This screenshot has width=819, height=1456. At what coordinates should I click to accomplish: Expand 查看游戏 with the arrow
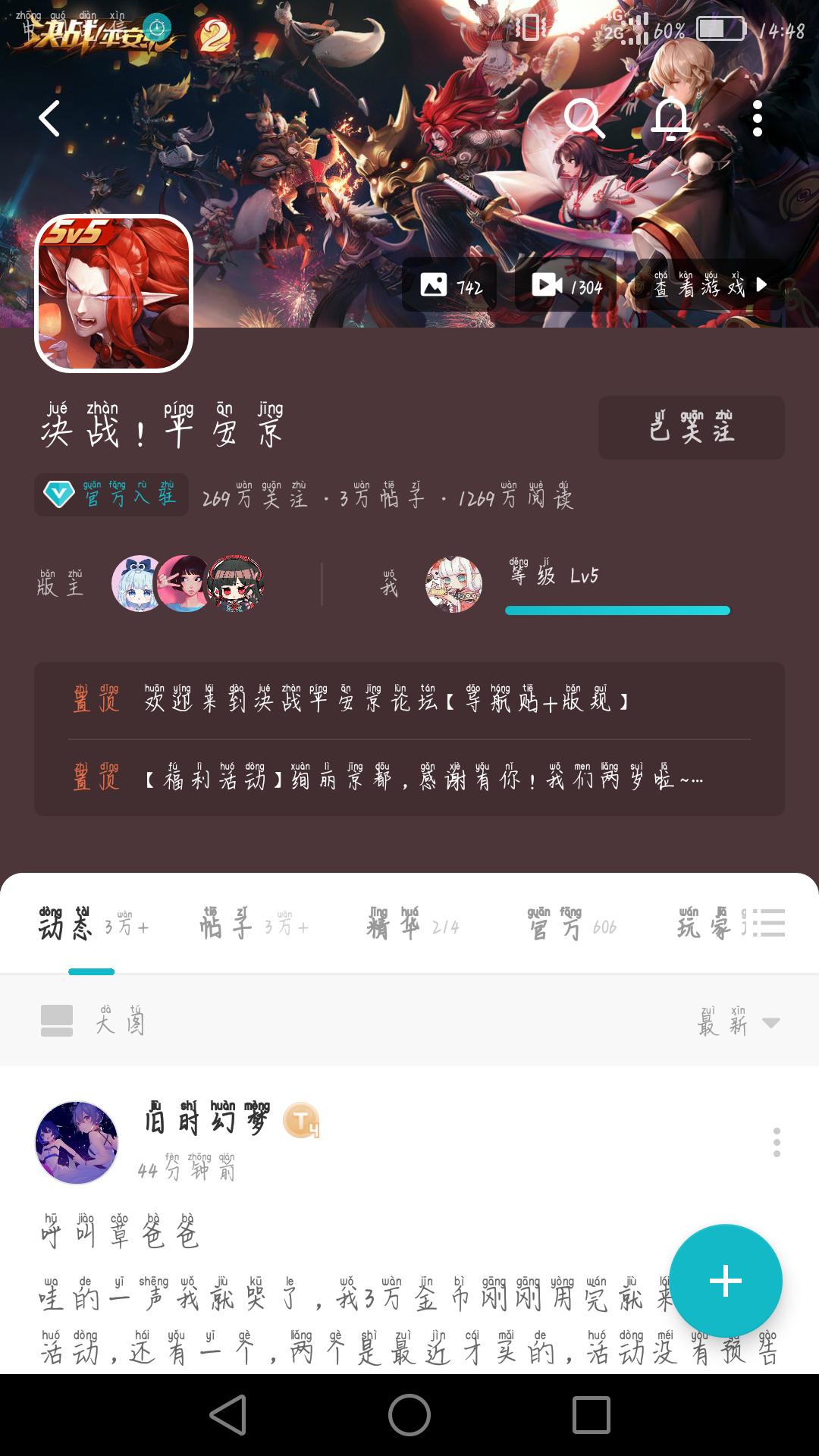759,283
